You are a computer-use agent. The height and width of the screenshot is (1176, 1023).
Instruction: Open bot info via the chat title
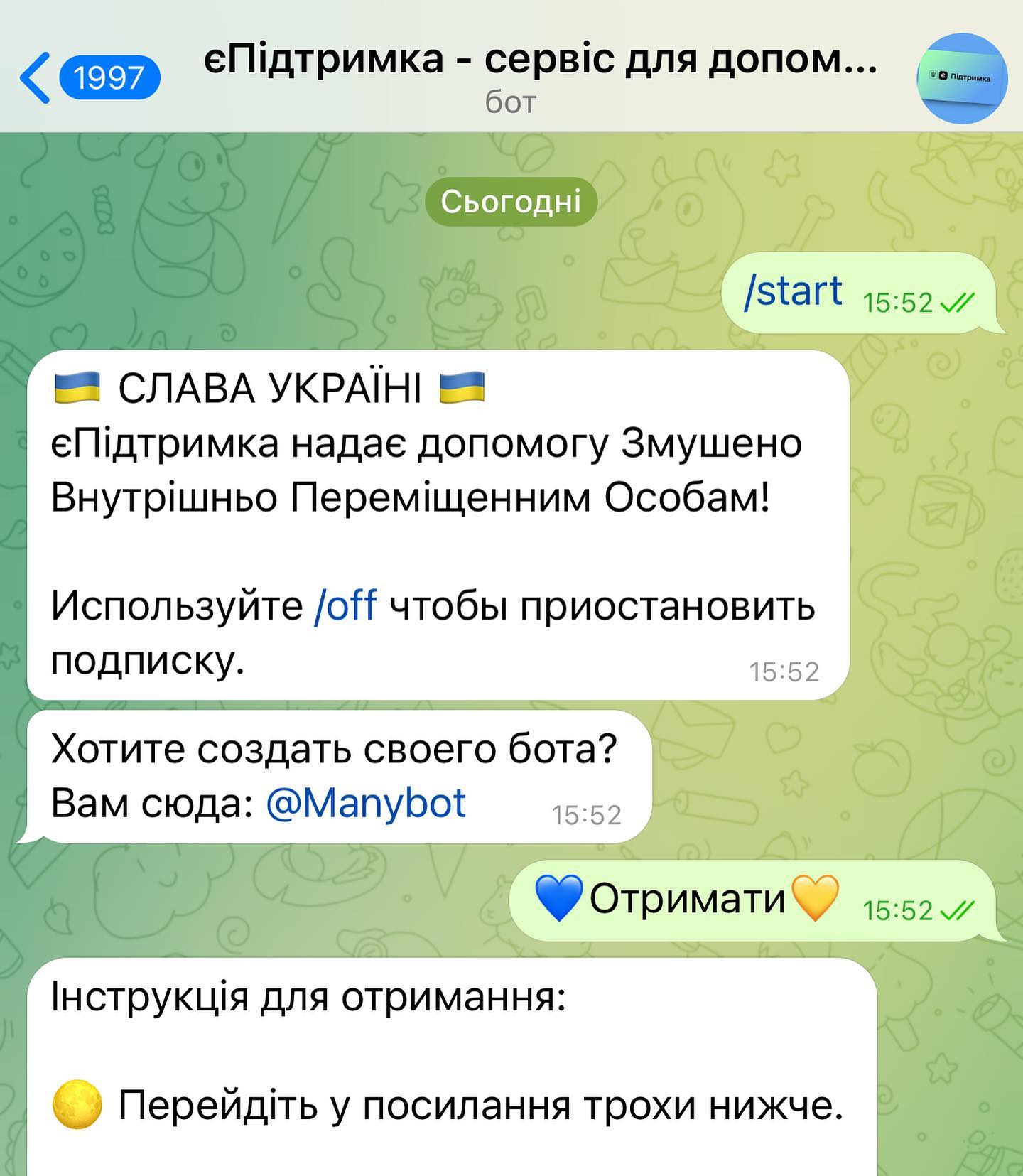[x=540, y=60]
